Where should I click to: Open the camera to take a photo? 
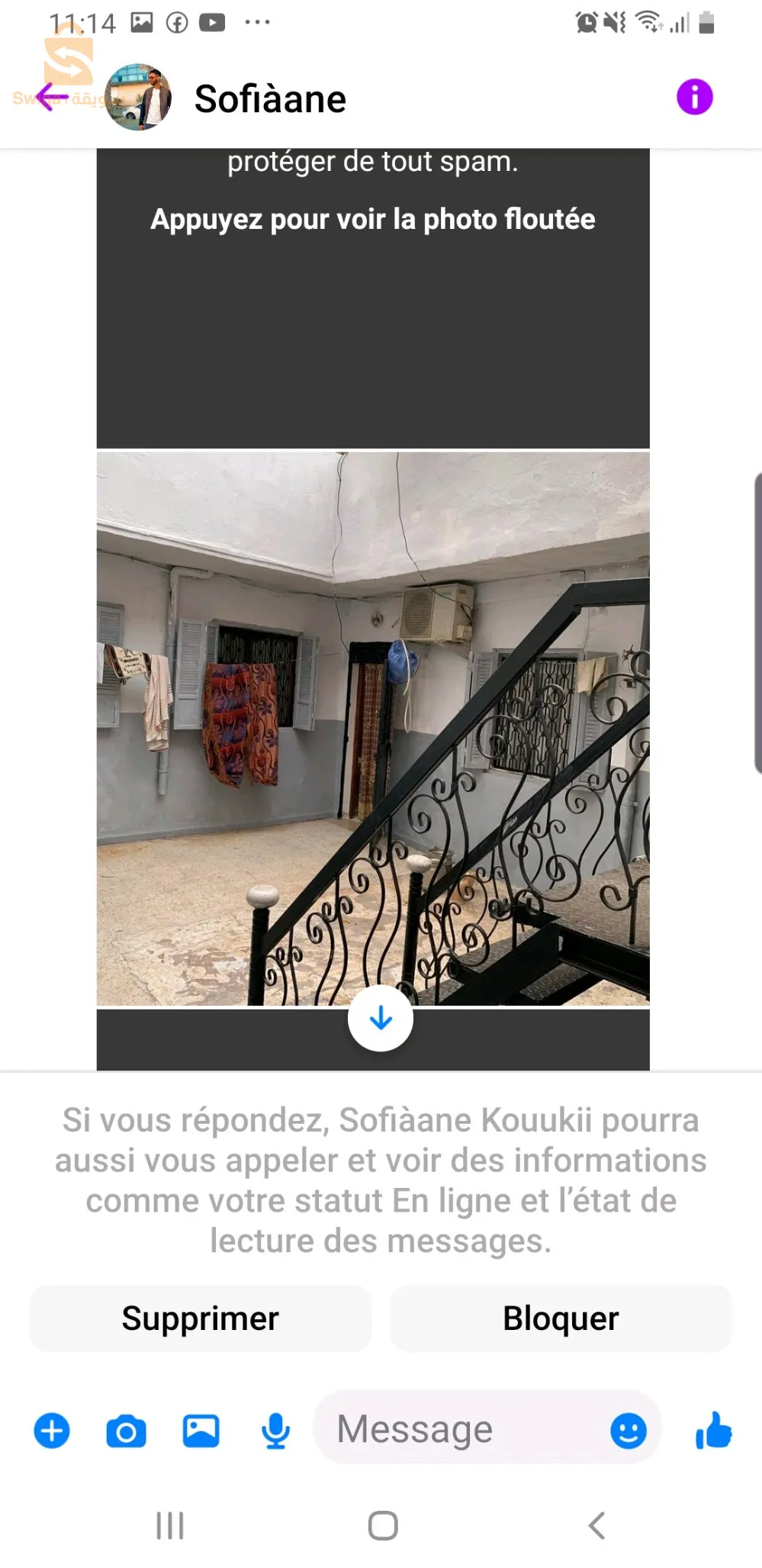click(126, 1431)
